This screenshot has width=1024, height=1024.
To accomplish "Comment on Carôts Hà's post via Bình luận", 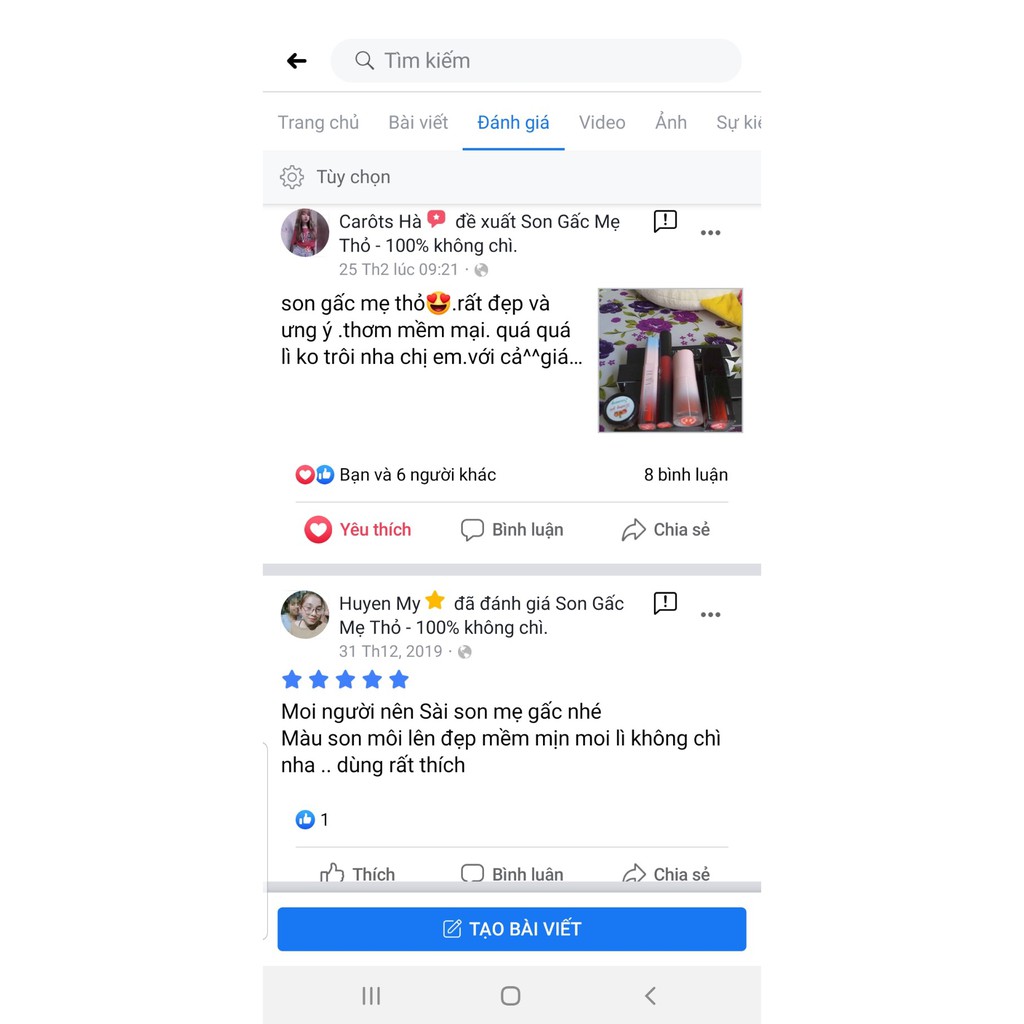I will pyautogui.click(x=512, y=530).
